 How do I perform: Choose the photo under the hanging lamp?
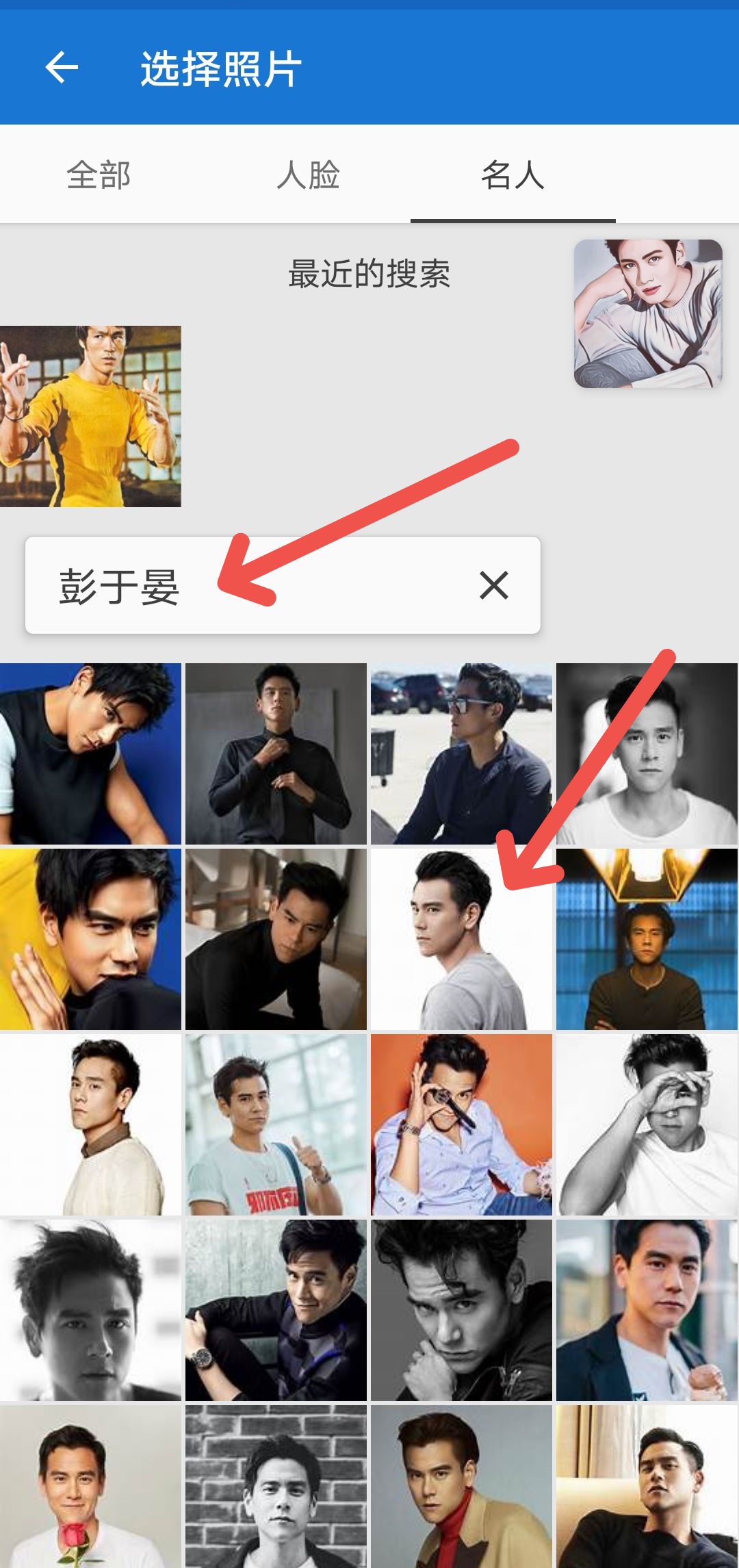pos(647,939)
